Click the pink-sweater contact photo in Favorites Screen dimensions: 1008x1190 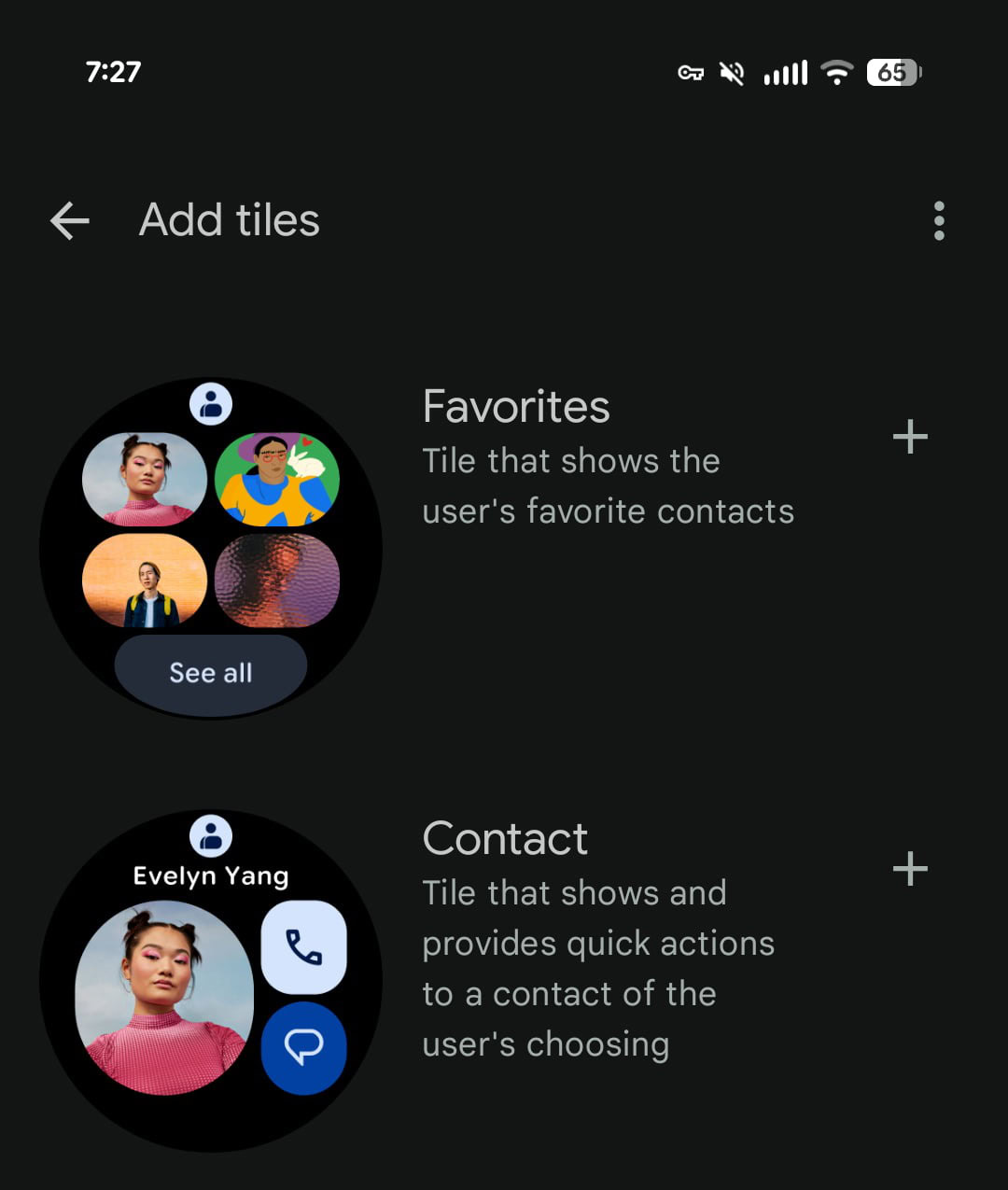point(144,478)
